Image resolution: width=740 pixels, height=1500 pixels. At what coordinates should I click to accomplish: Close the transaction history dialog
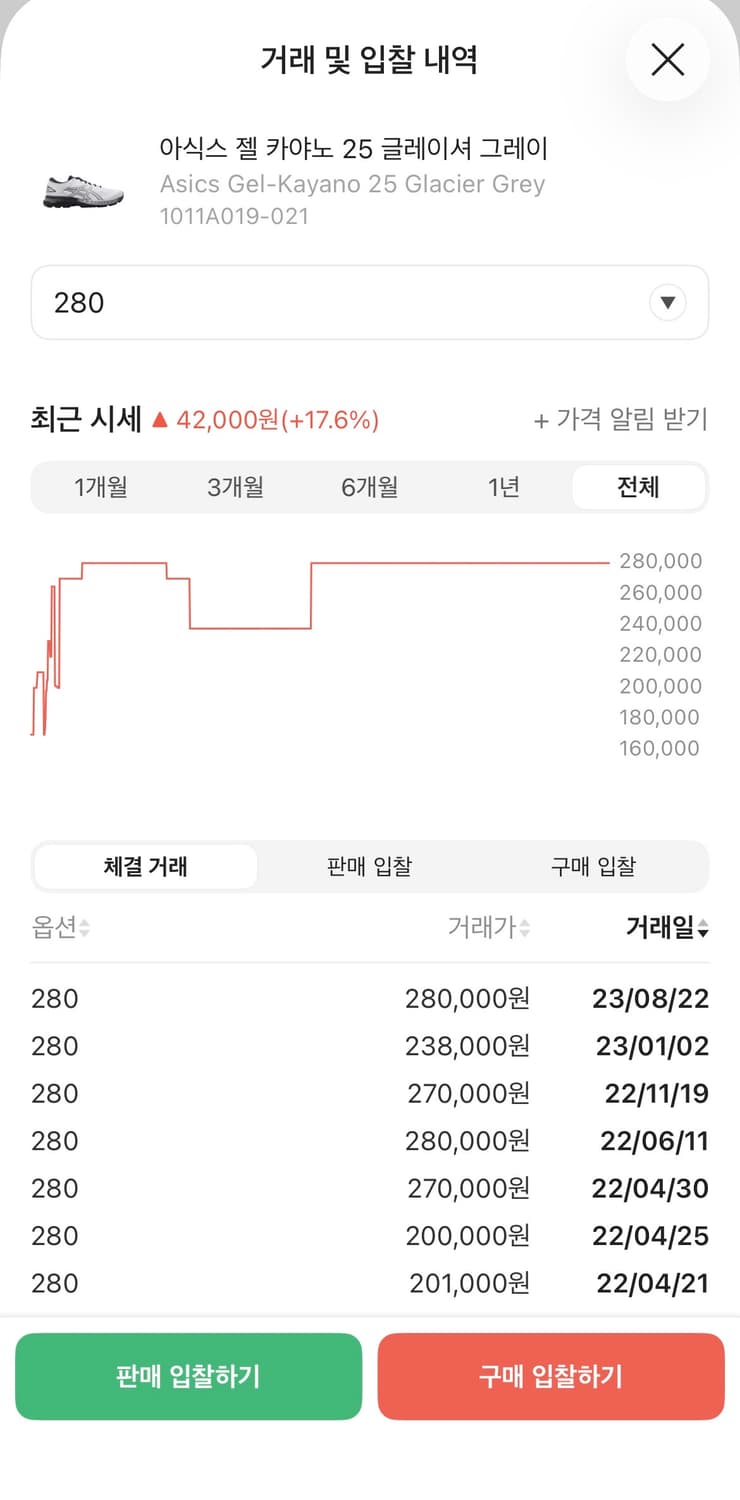(x=667, y=60)
